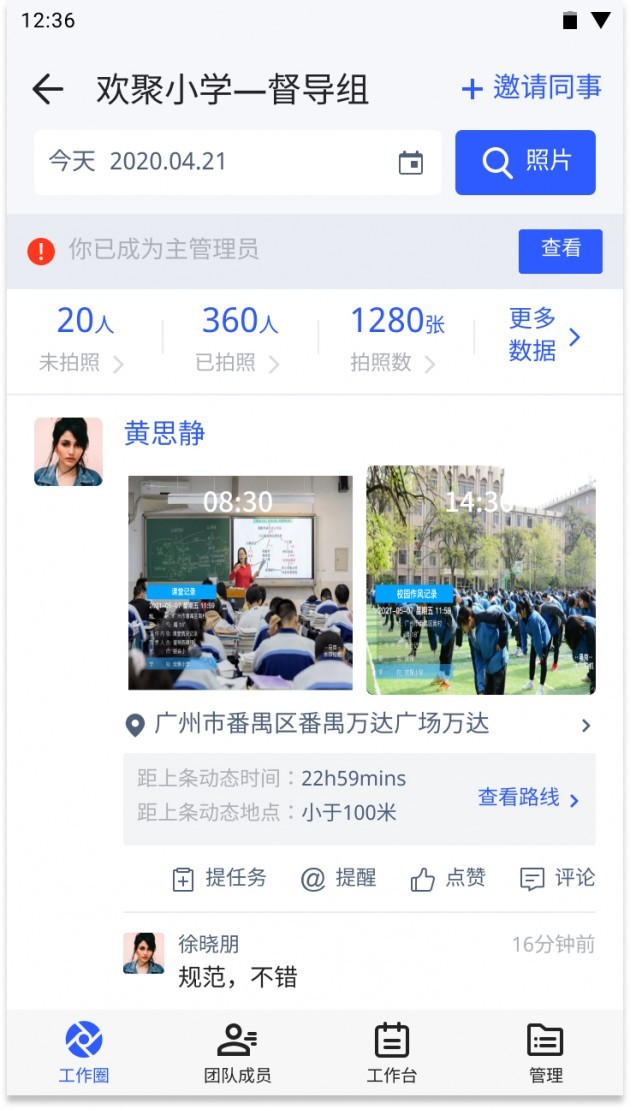The image size is (630, 1109).
Task: Comment on the post via 评论
Action: tap(557, 879)
